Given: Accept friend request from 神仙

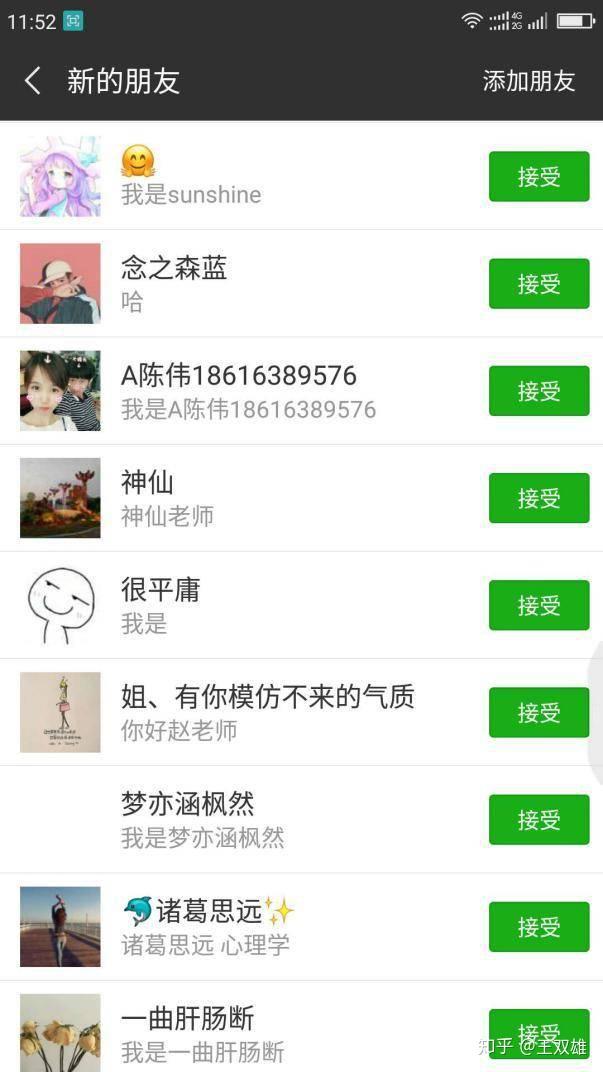Looking at the screenshot, I should point(538,498).
